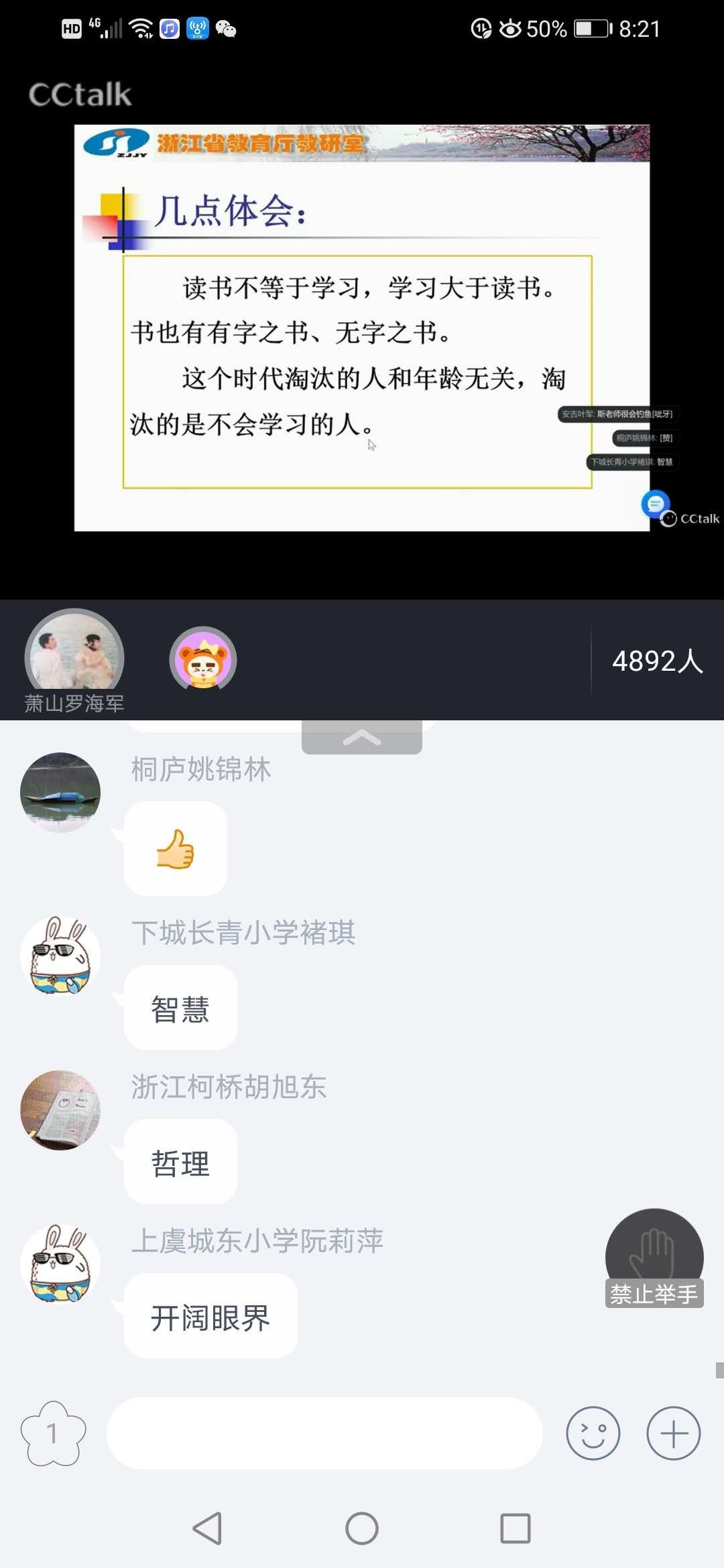The height and width of the screenshot is (1568, 724).
Task: Tap the live lecture video
Action: click(x=362, y=328)
